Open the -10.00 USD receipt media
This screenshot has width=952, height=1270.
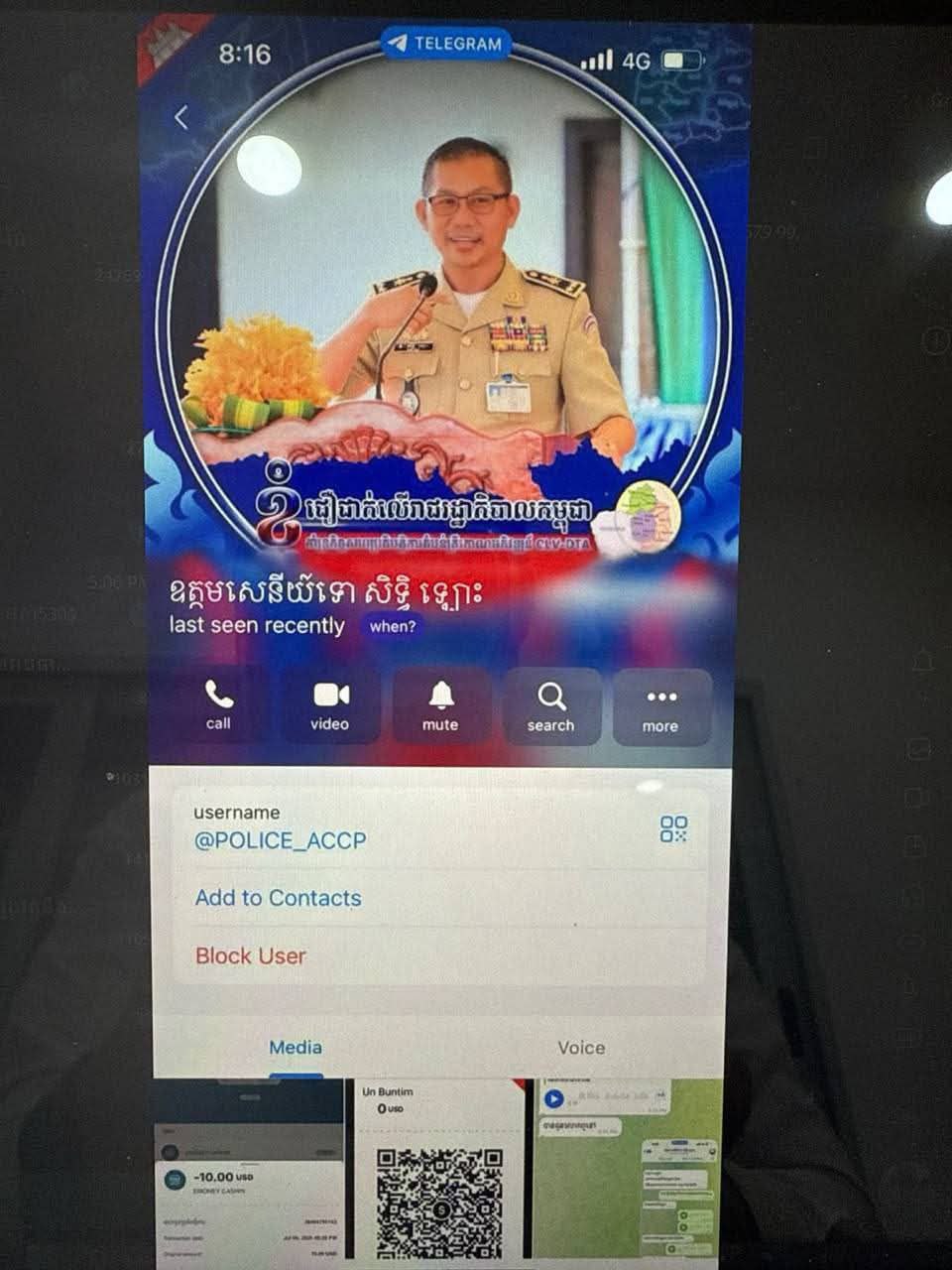point(250,1171)
